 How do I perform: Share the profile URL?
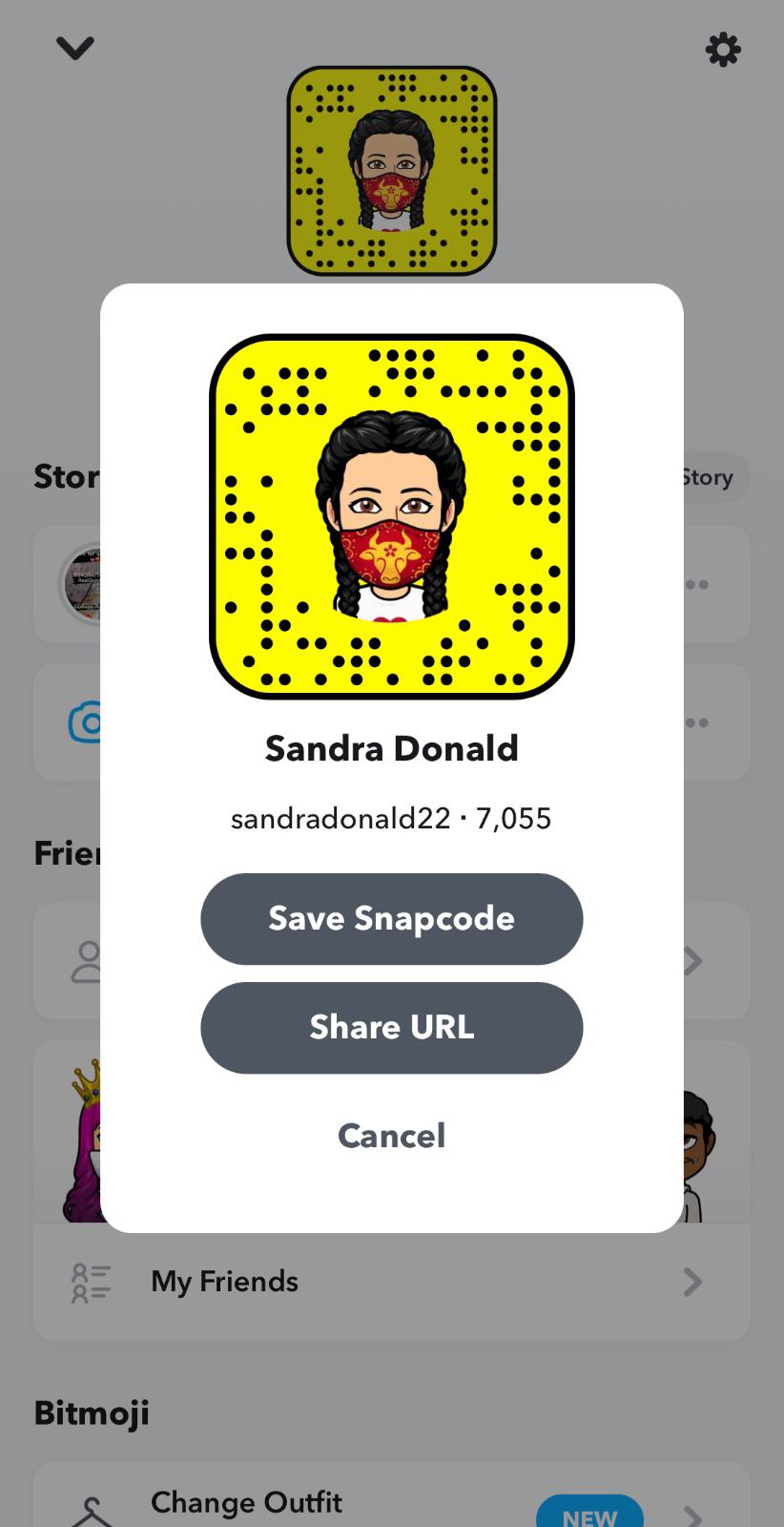pyautogui.click(x=391, y=1027)
